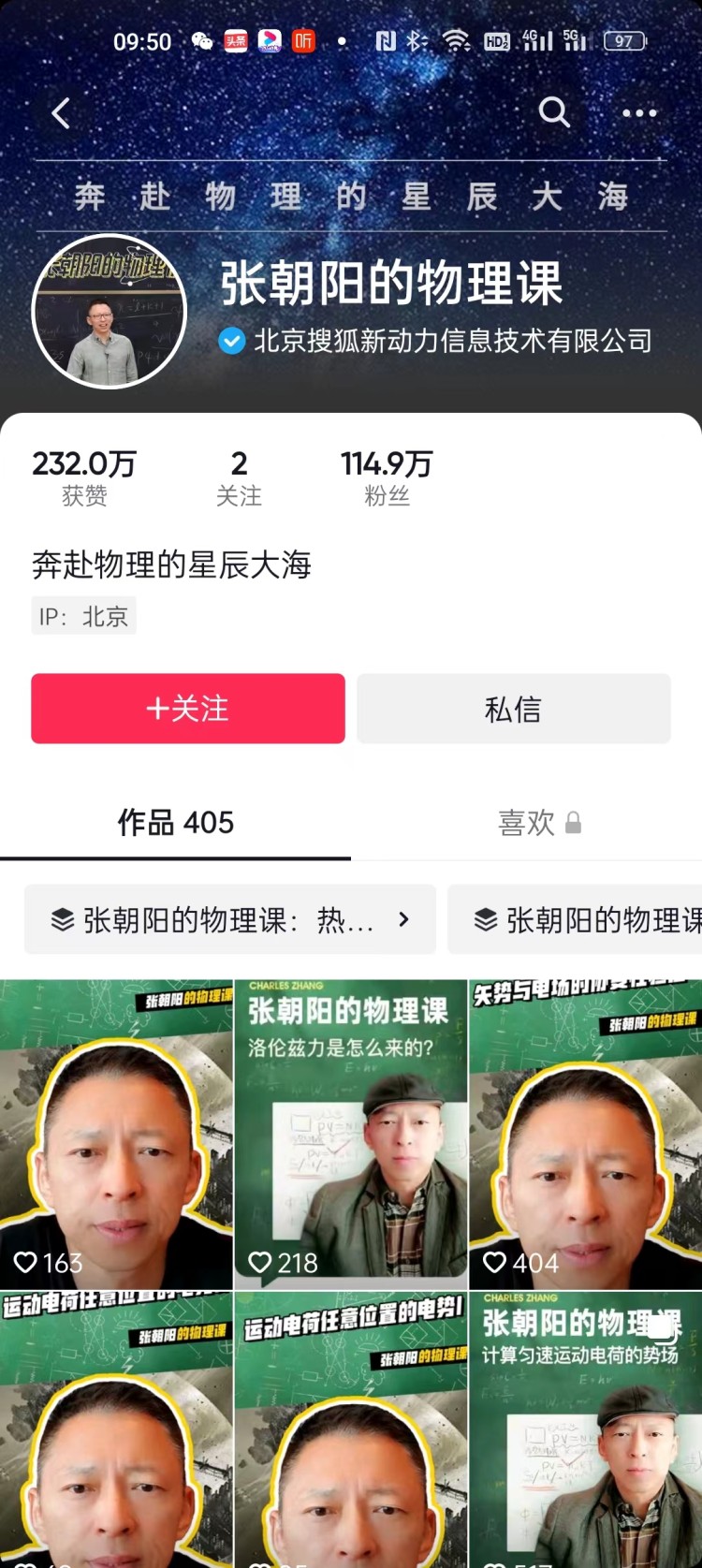The image size is (702, 1568).
Task: Open search with the magnifier icon
Action: [x=555, y=112]
